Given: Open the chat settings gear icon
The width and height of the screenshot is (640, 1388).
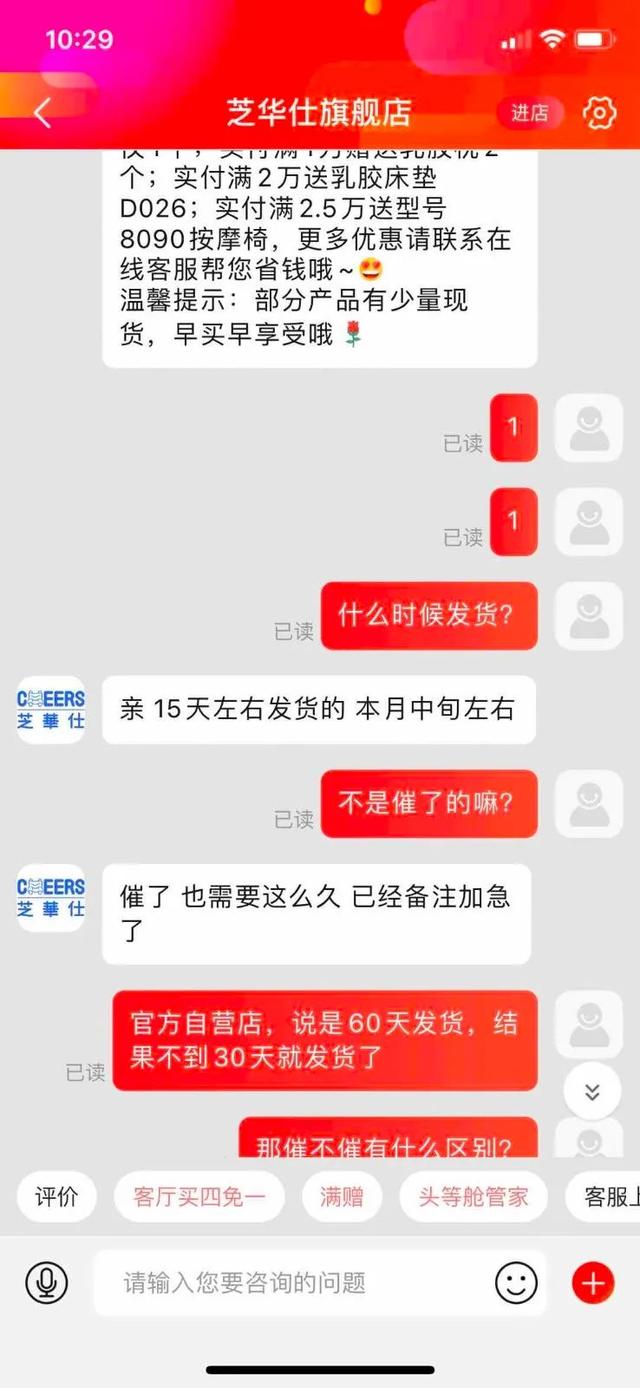Looking at the screenshot, I should 598,113.
